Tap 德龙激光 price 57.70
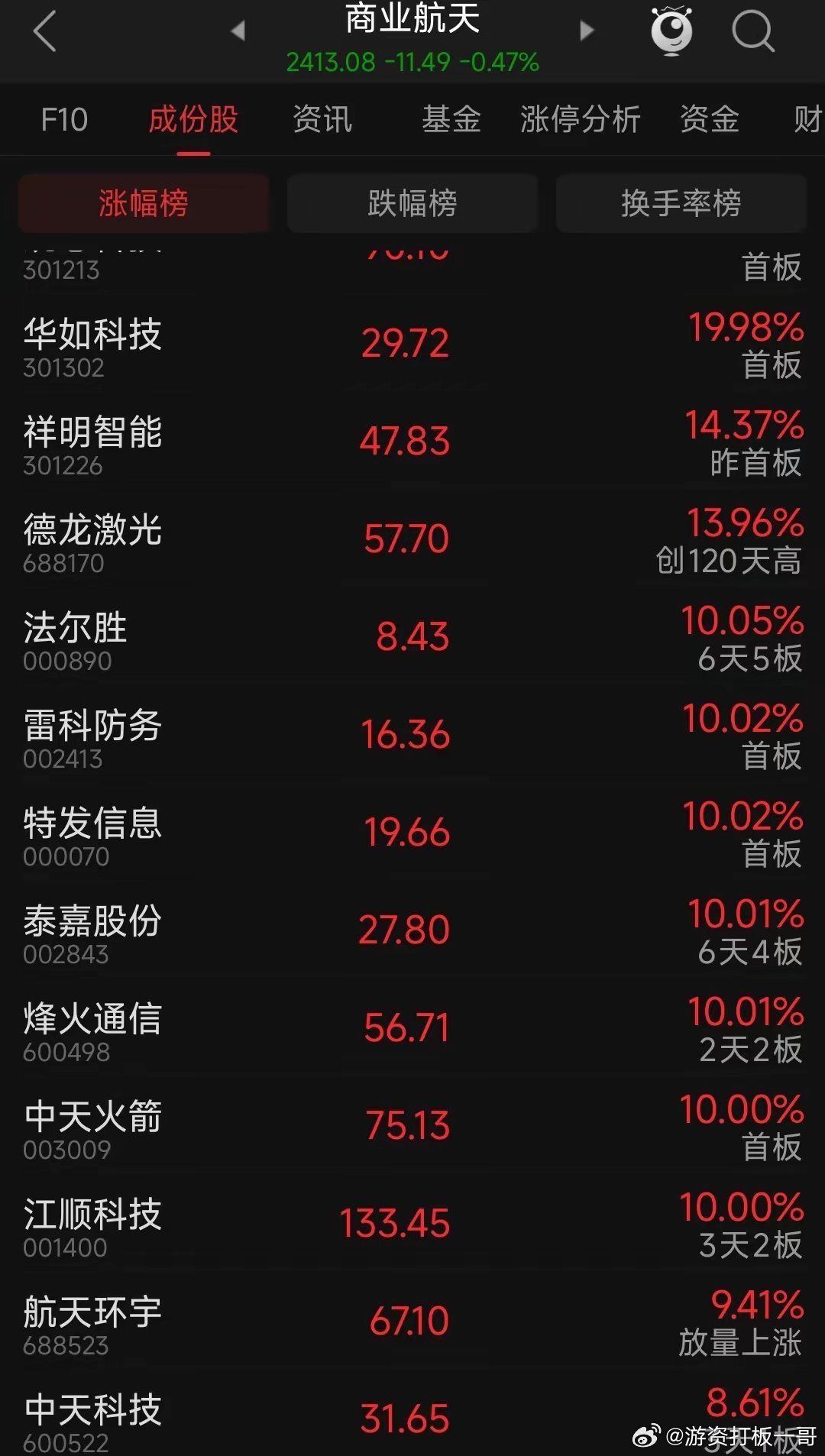 pos(404,536)
